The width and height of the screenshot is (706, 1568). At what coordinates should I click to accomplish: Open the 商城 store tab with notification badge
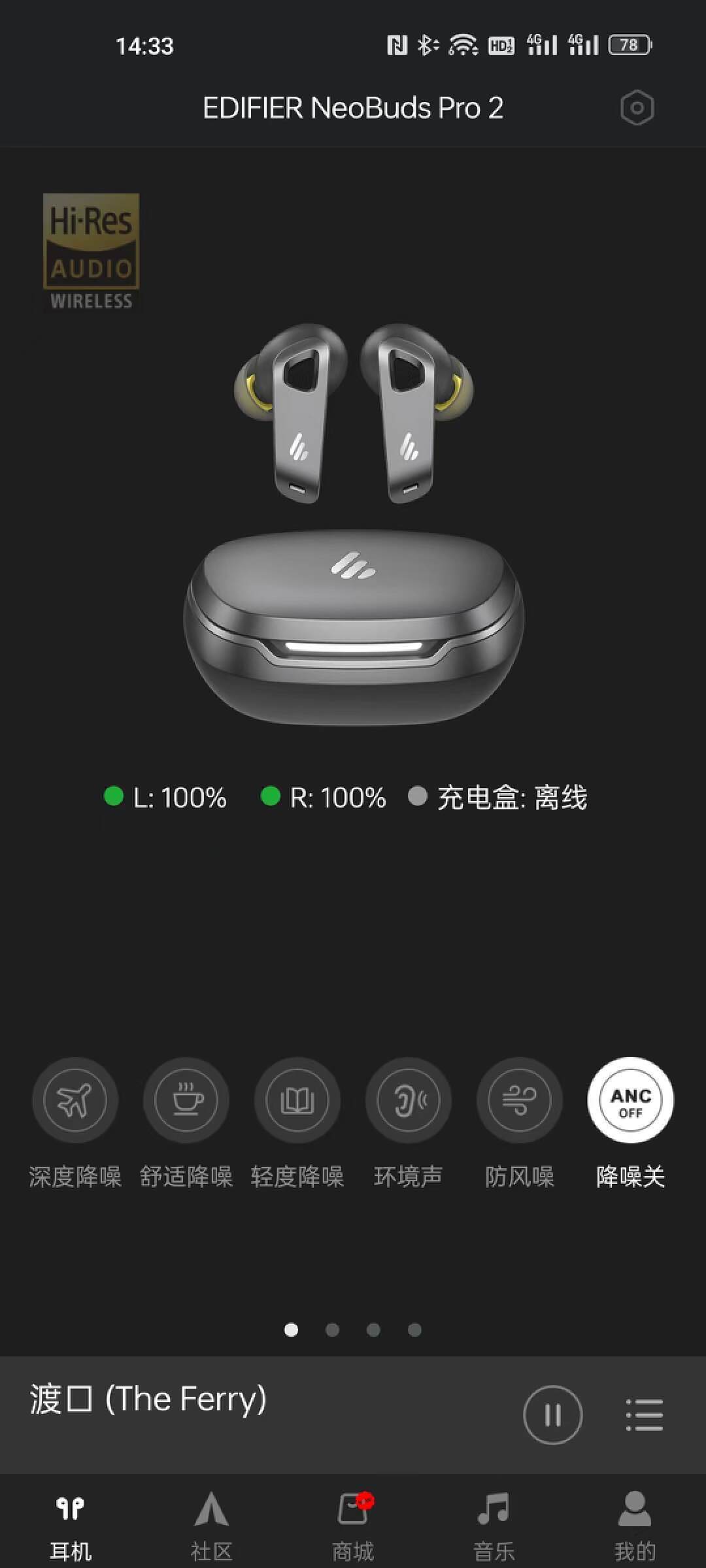coord(353,1516)
